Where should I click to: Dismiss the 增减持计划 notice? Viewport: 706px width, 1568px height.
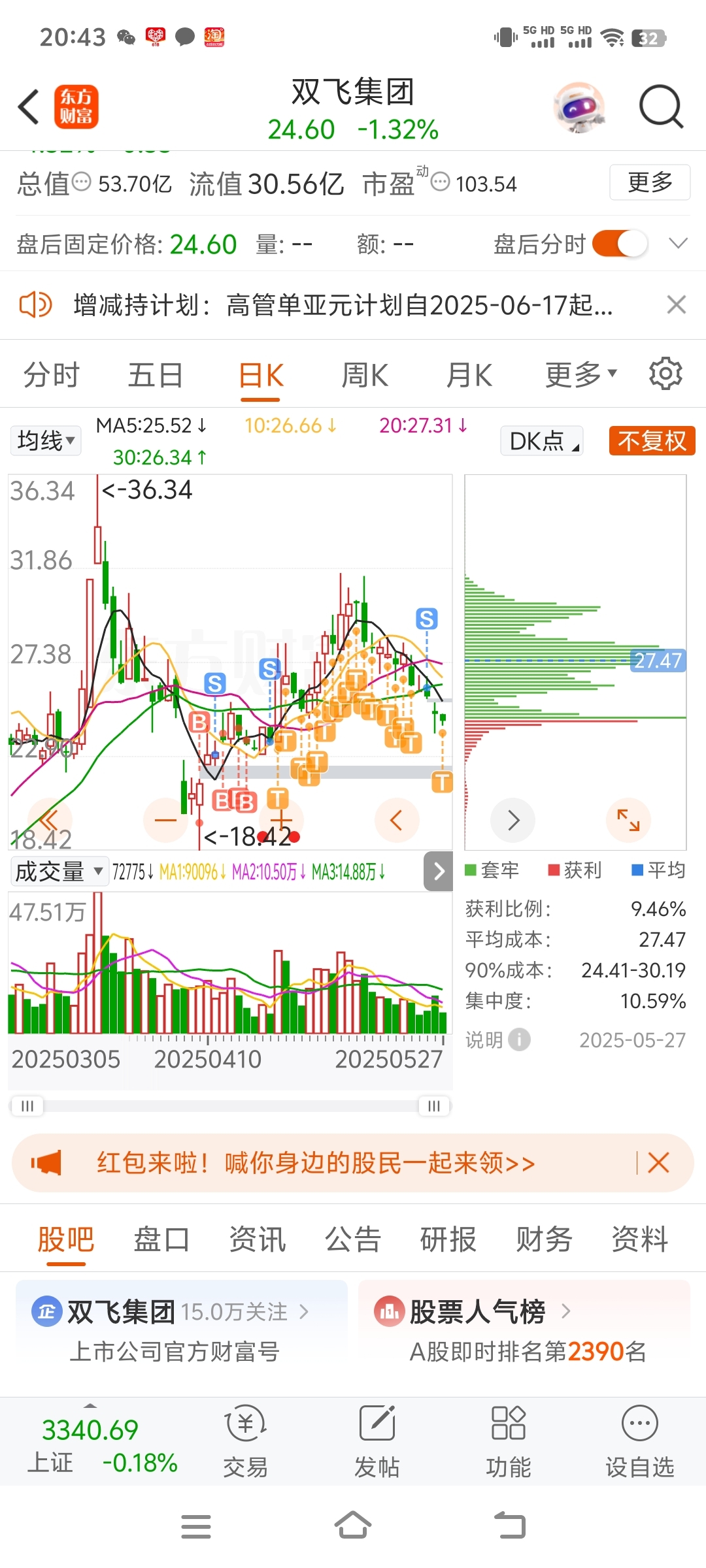(x=677, y=304)
